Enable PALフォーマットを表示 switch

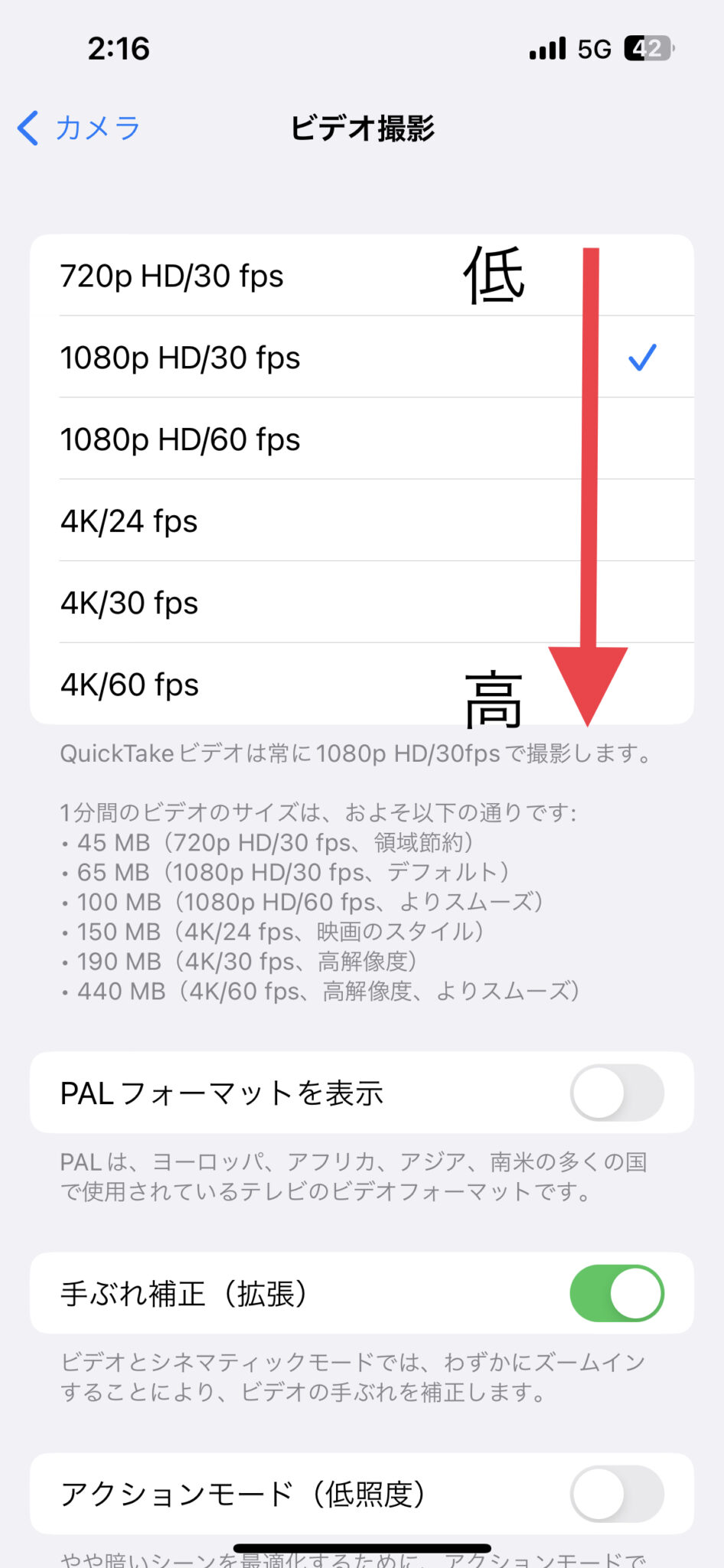[616, 1093]
